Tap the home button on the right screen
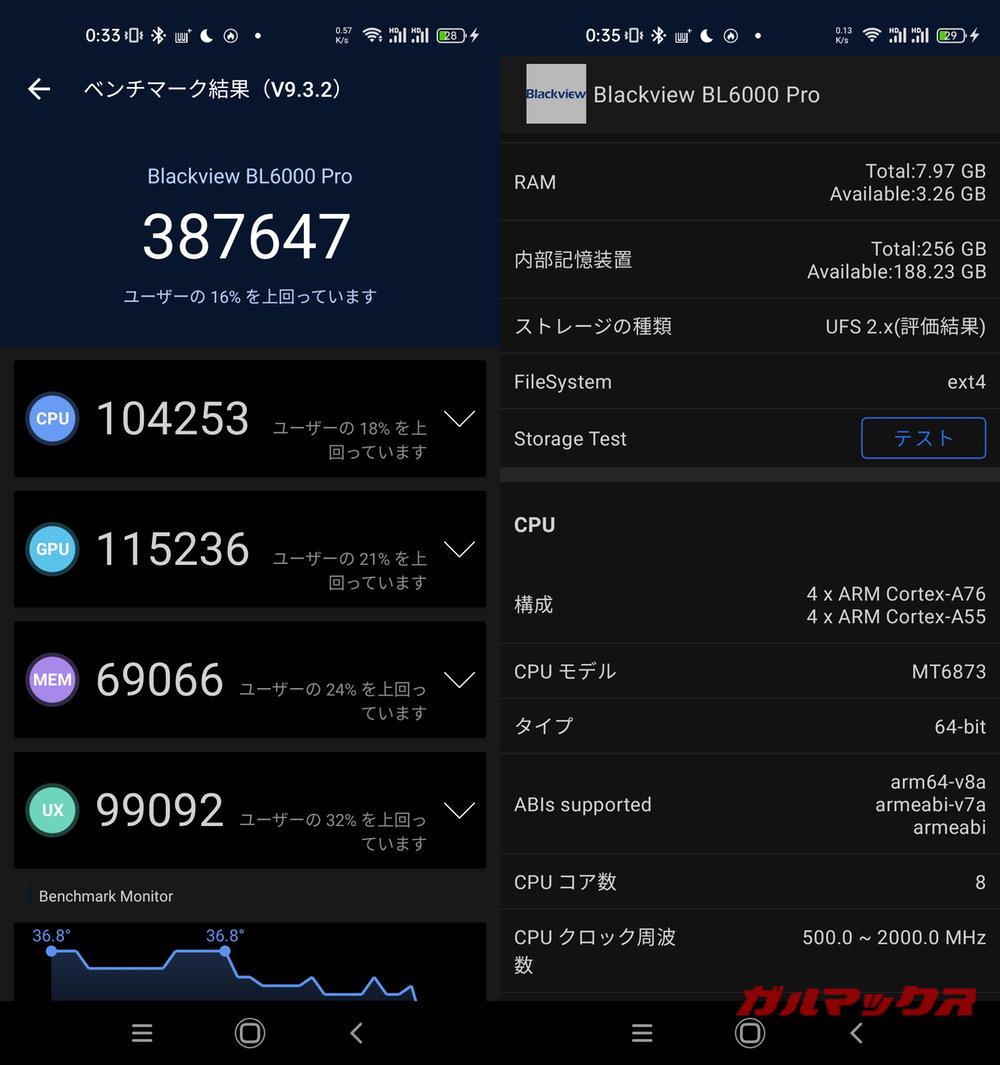This screenshot has height=1065, width=1000. point(749,1033)
